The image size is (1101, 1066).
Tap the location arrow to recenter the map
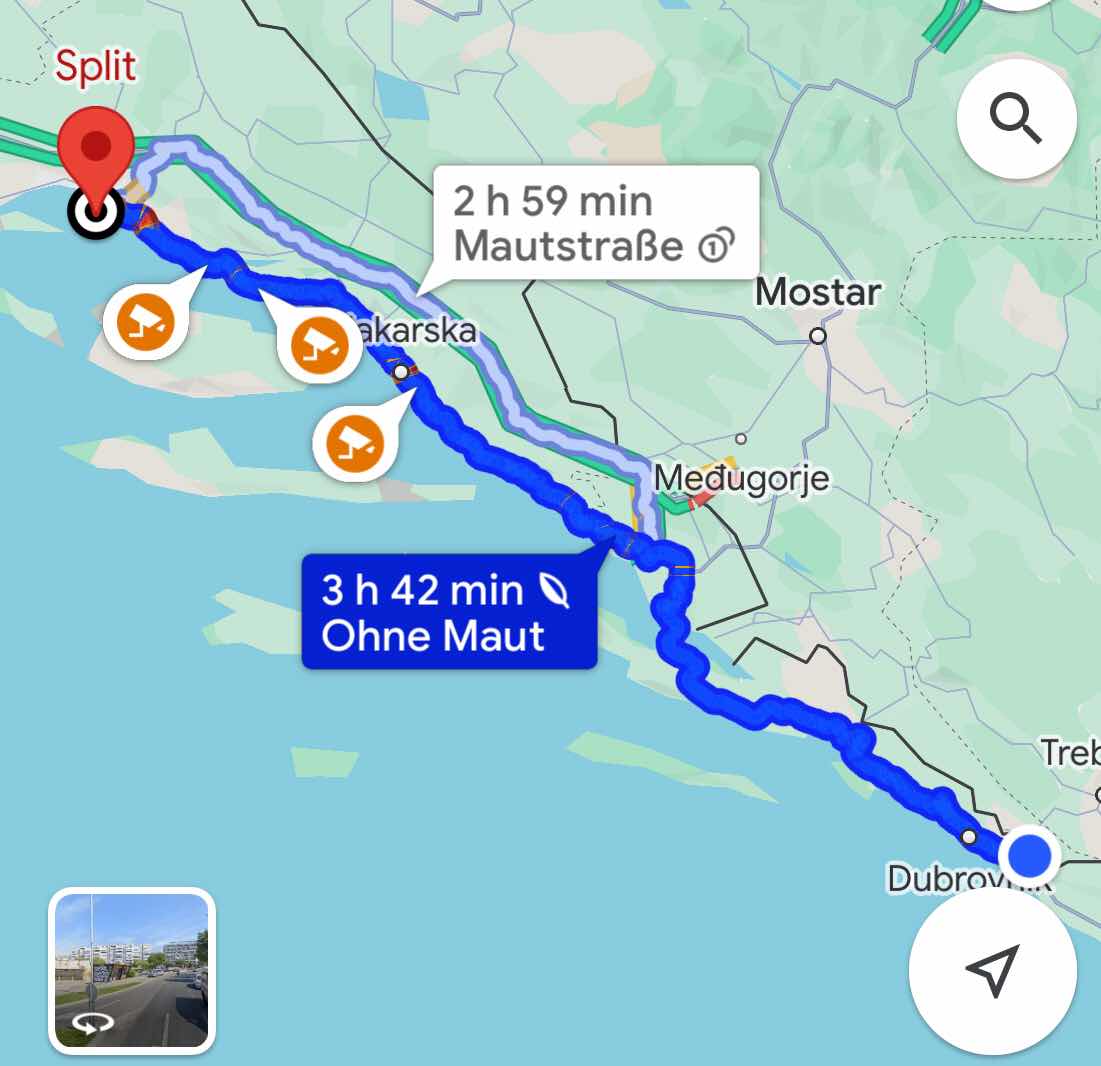tap(992, 970)
